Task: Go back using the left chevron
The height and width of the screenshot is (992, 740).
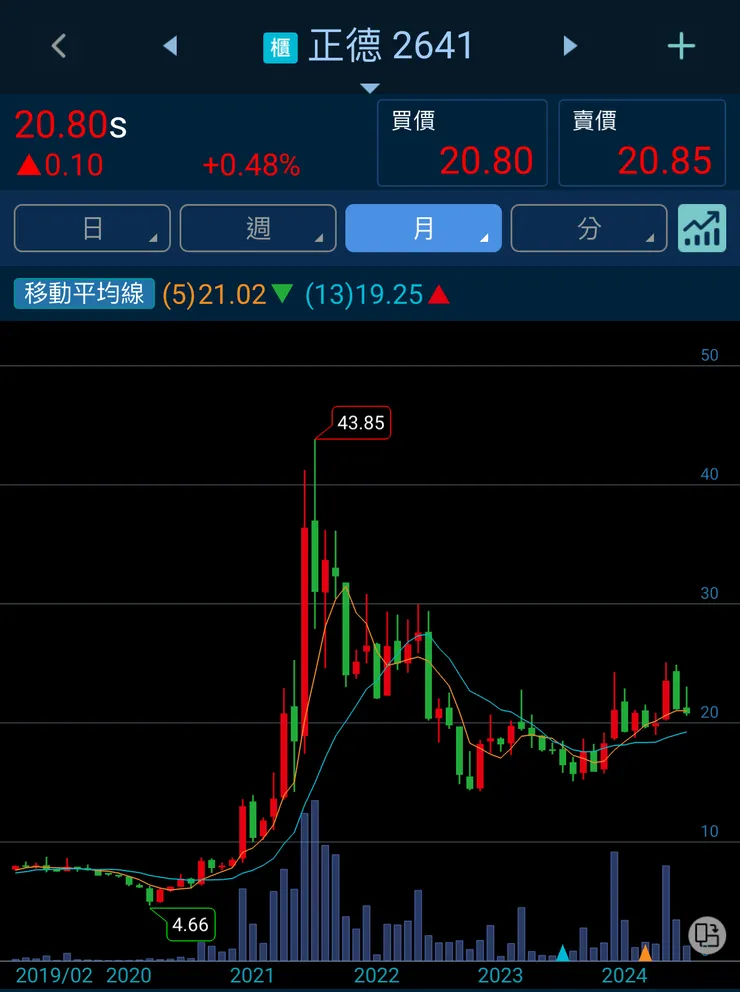Action: pos(58,46)
